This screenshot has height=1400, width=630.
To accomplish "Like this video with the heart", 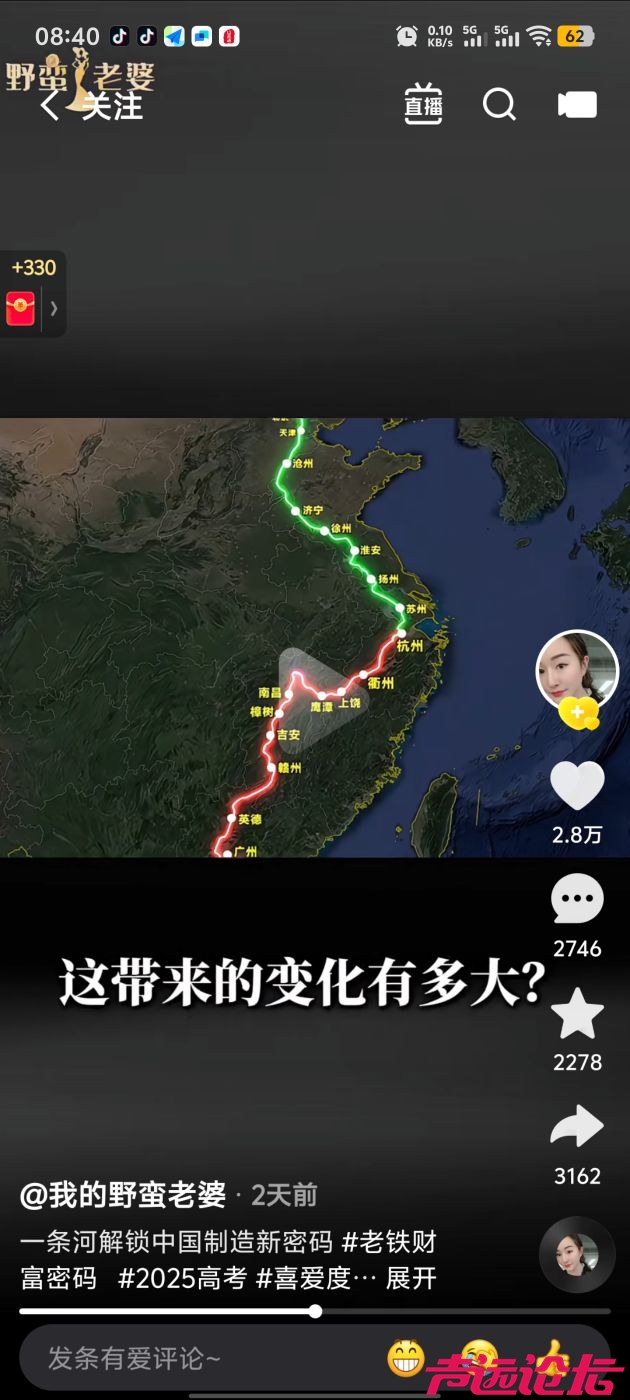I will (x=578, y=786).
